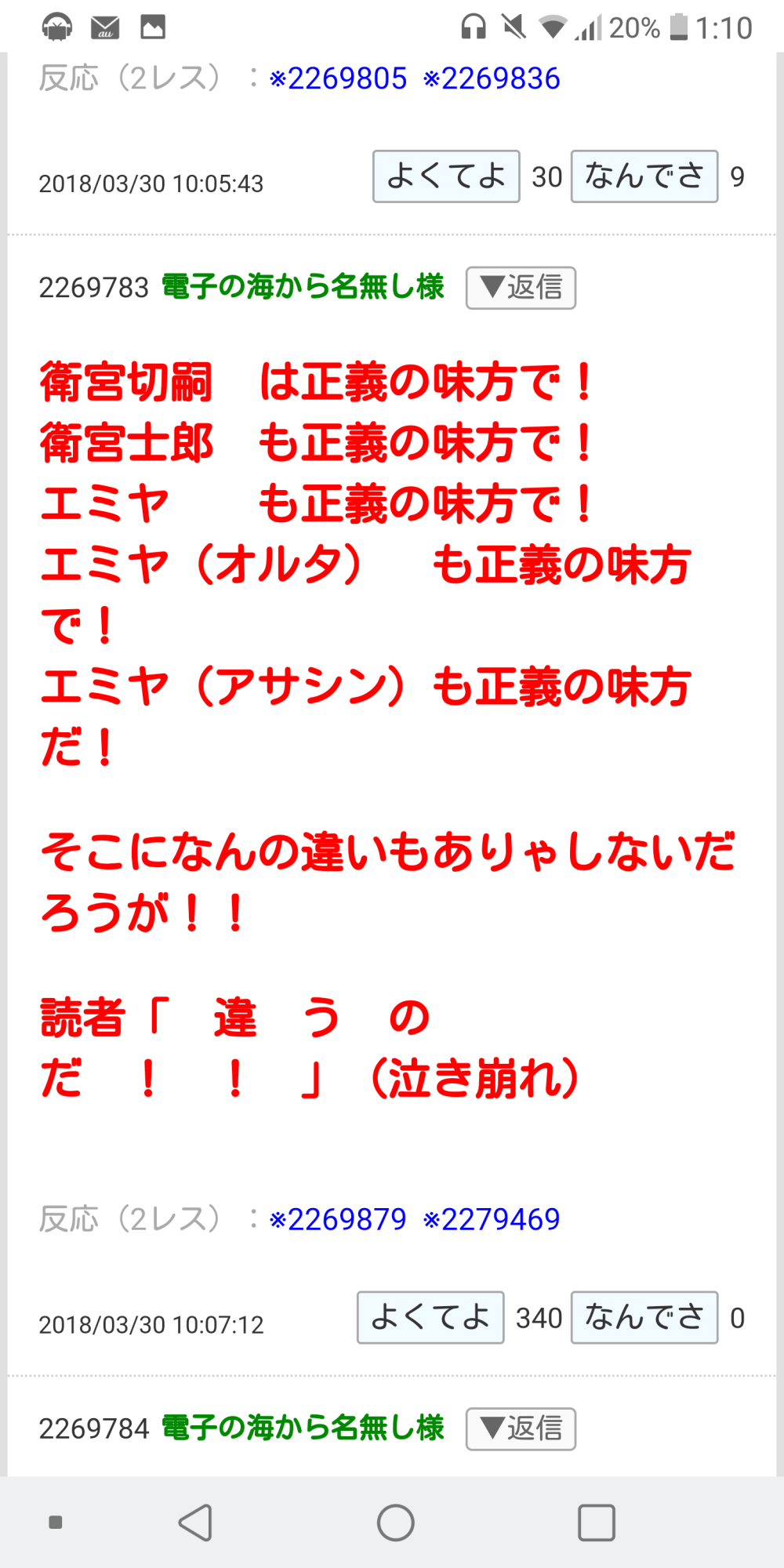This screenshot has width=784, height=1568.
Task: Go back with system back button
Action: coord(195,1523)
